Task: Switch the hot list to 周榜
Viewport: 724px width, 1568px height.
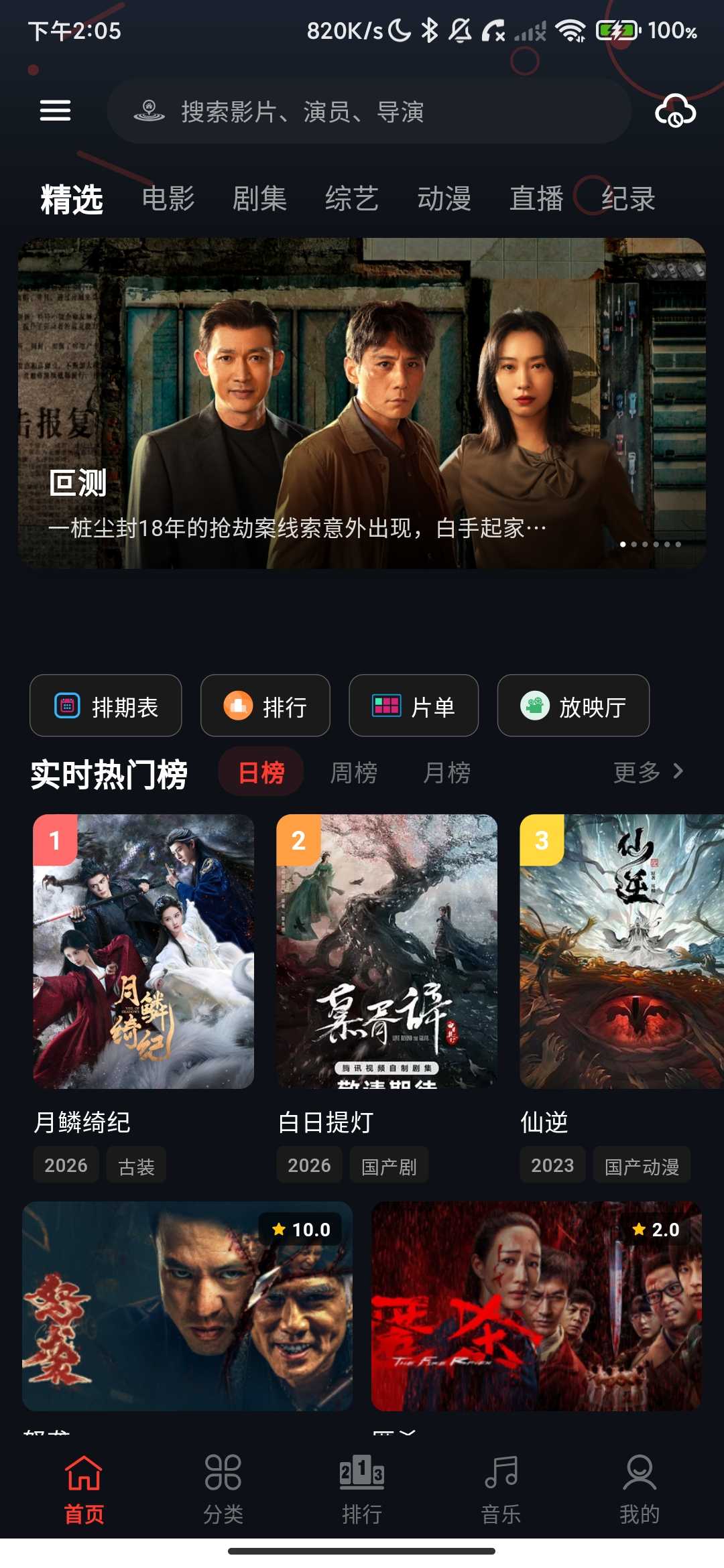Action: [354, 772]
